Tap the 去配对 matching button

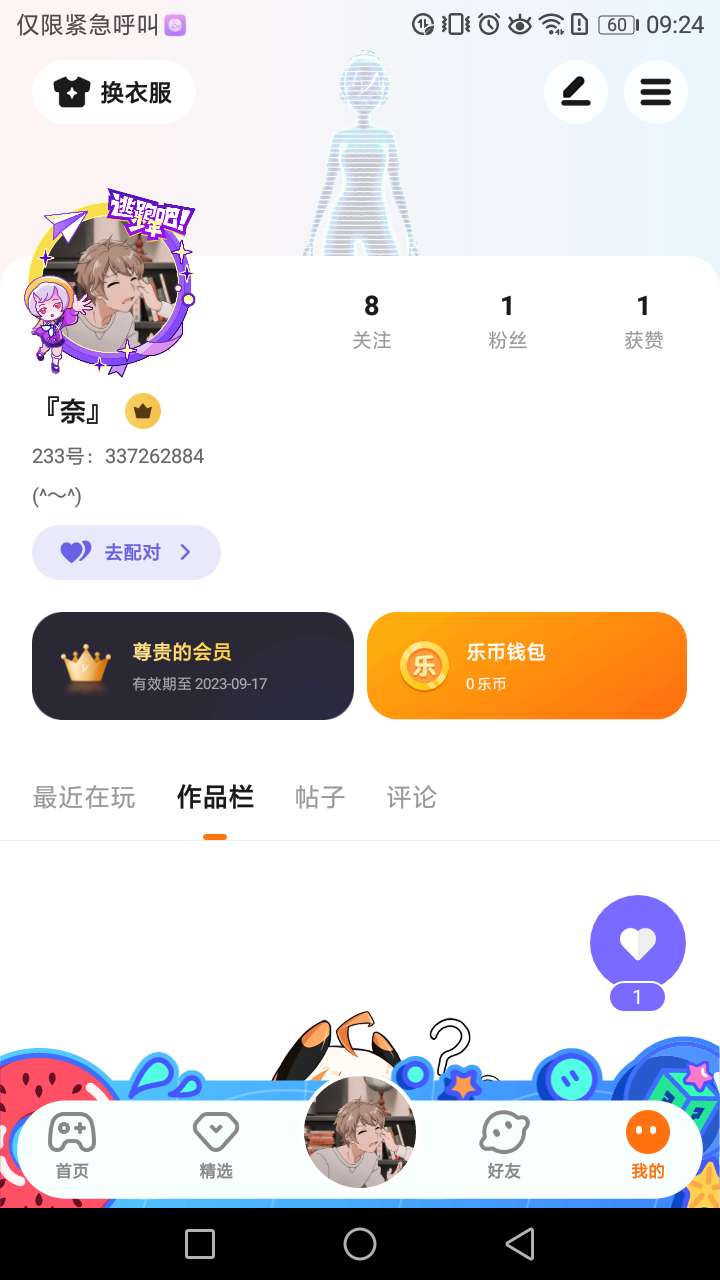[126, 552]
